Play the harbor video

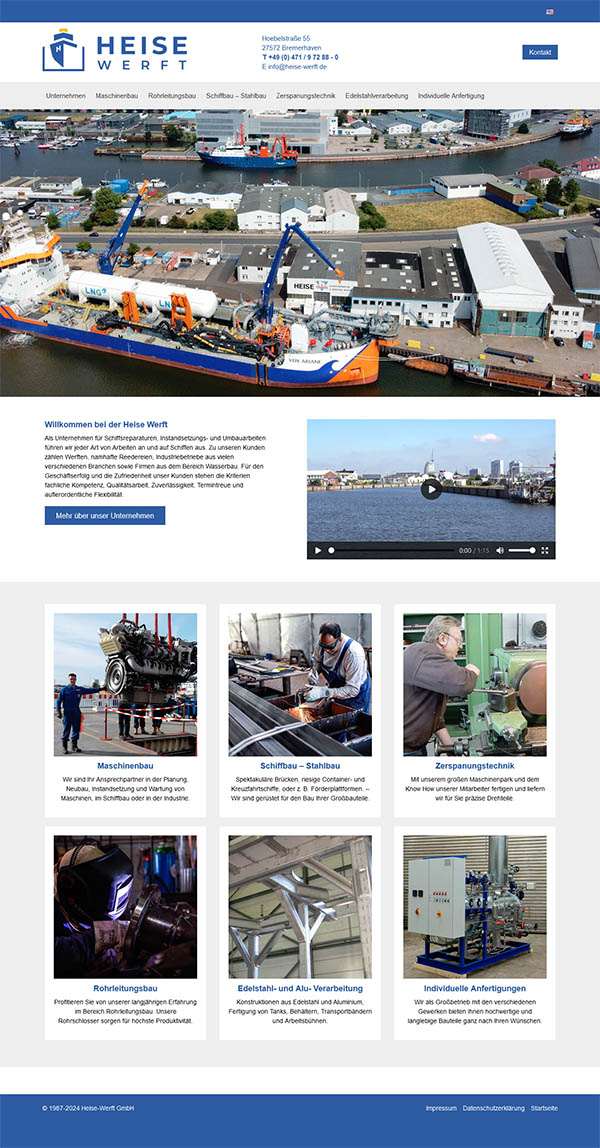coord(431,489)
